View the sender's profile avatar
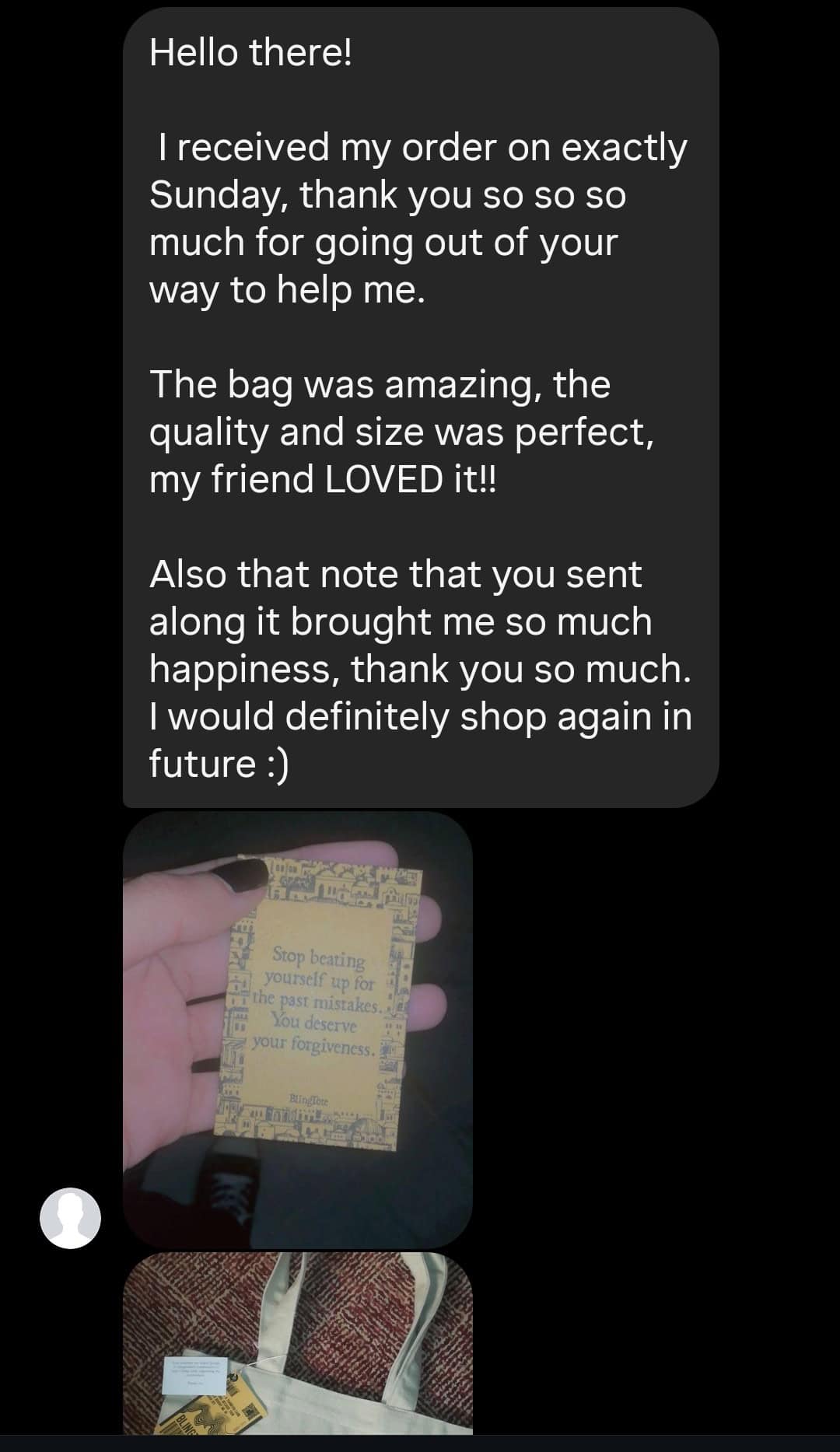Image resolution: width=840 pixels, height=1452 pixels. 71,1217
